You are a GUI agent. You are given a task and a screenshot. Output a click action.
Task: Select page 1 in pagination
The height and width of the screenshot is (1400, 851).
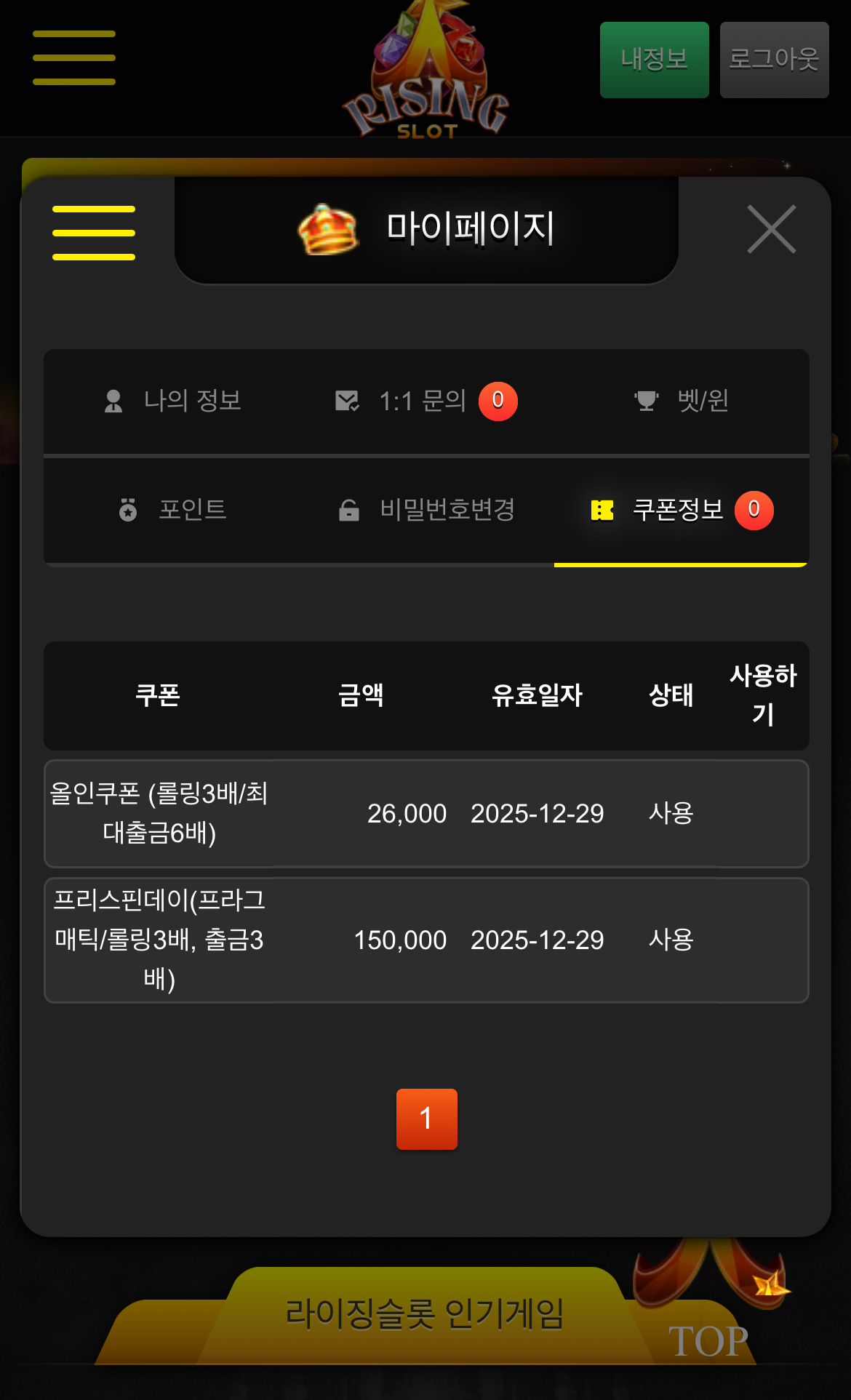point(427,1119)
